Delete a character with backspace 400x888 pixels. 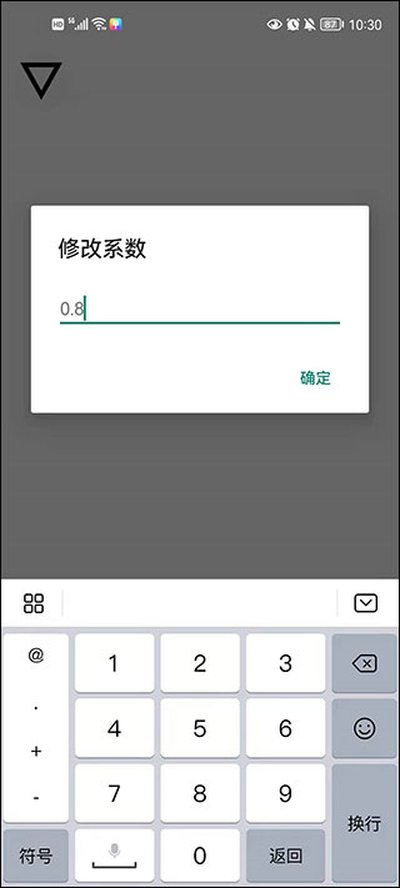click(x=364, y=664)
